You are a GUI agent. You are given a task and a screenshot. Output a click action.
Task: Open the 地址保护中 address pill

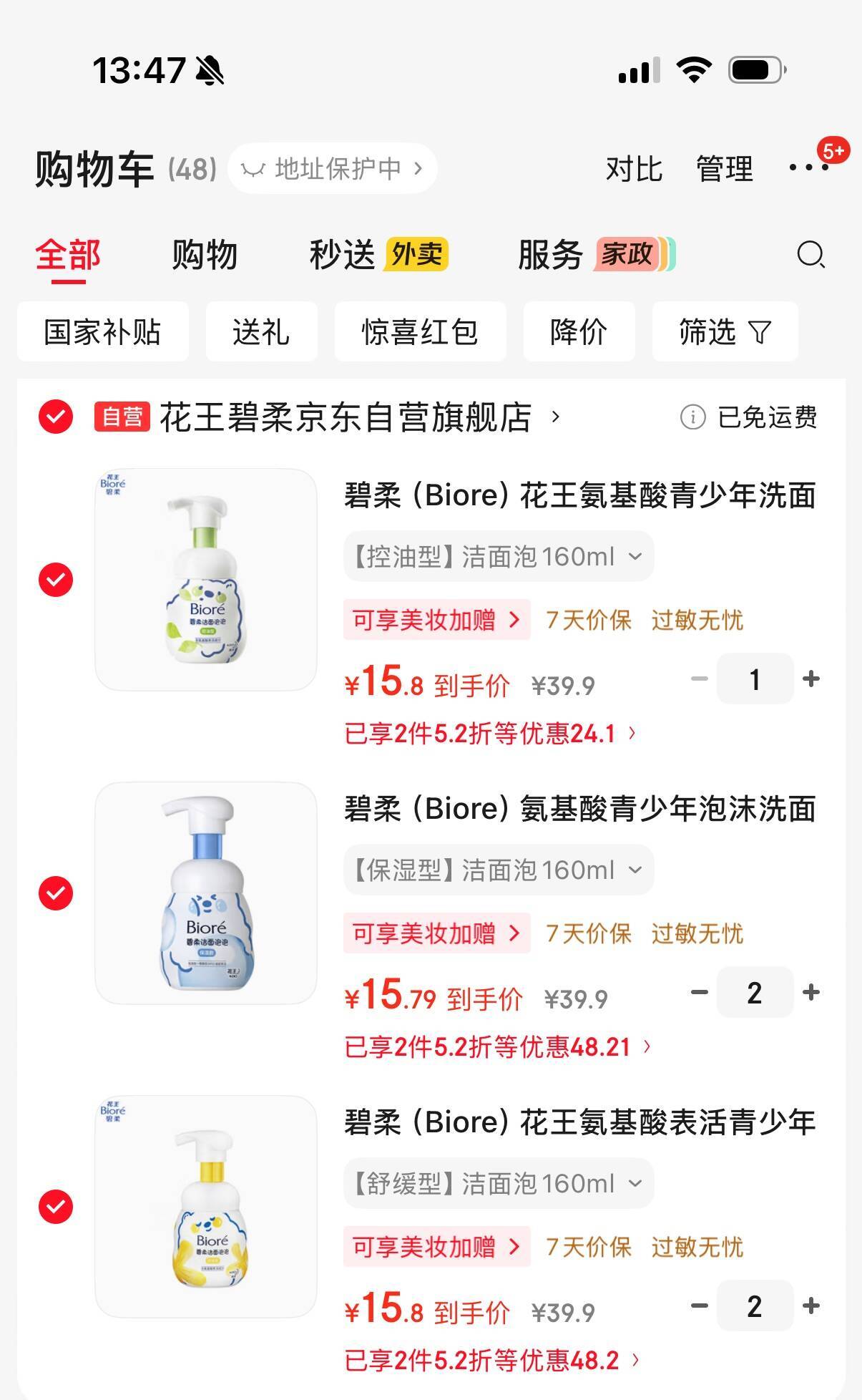pos(333,169)
